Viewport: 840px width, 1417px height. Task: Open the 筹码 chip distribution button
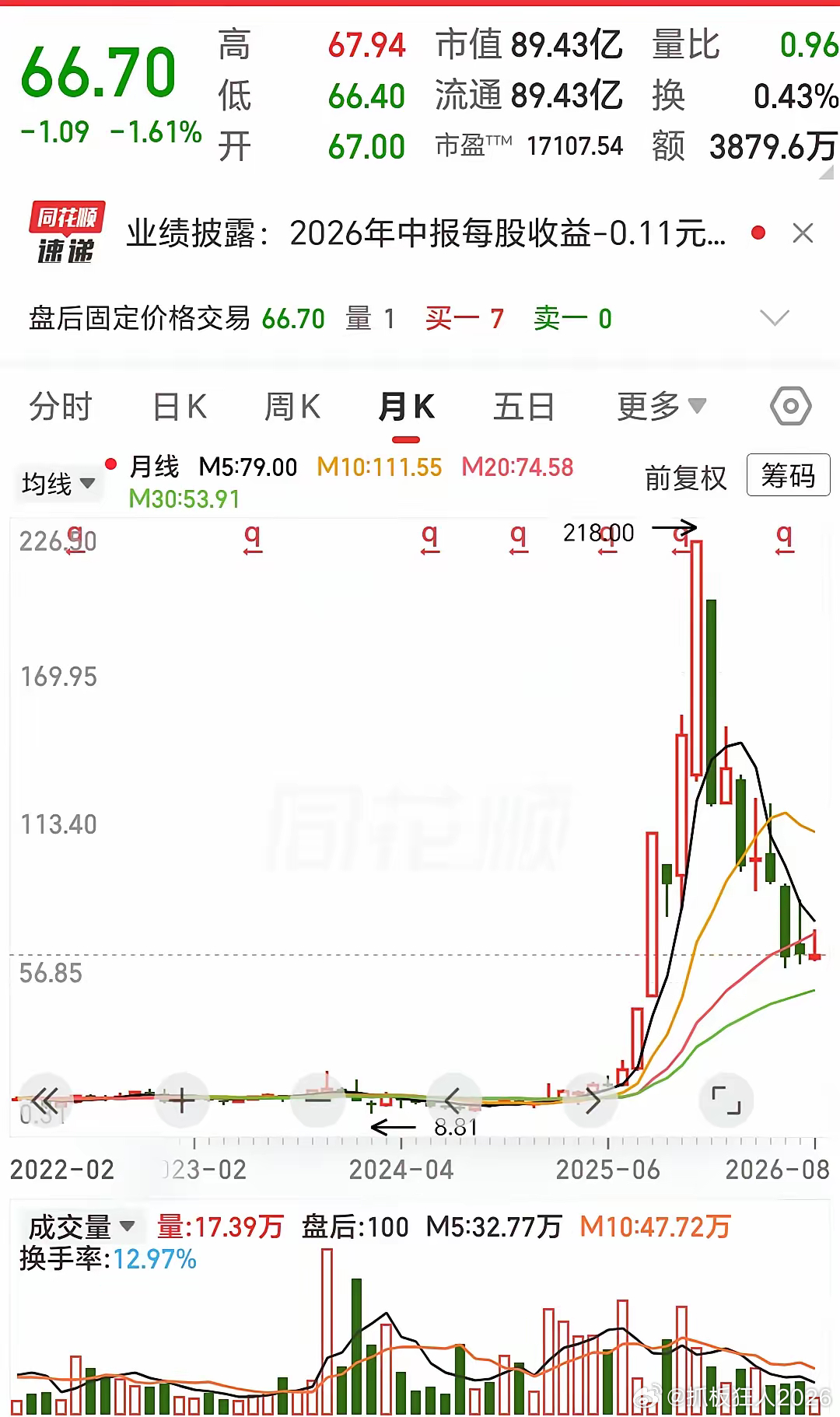(788, 475)
